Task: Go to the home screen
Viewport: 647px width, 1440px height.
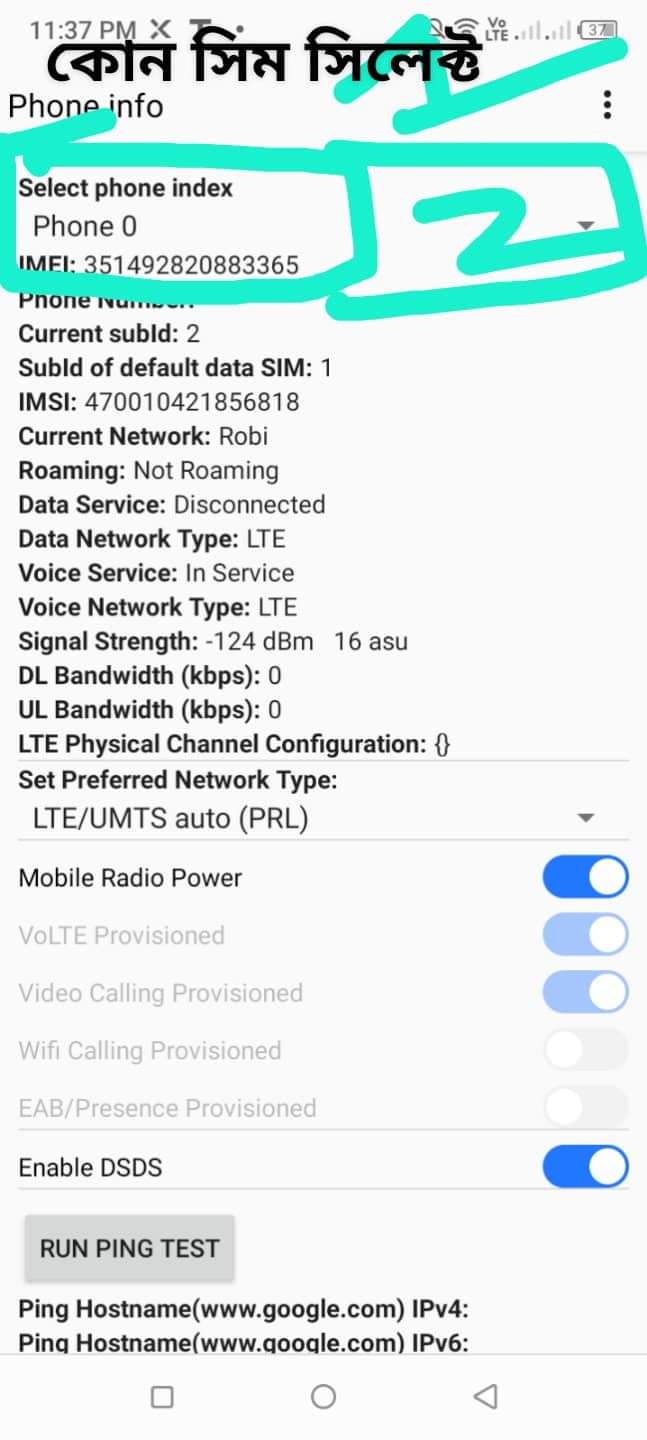Action: (x=323, y=1396)
